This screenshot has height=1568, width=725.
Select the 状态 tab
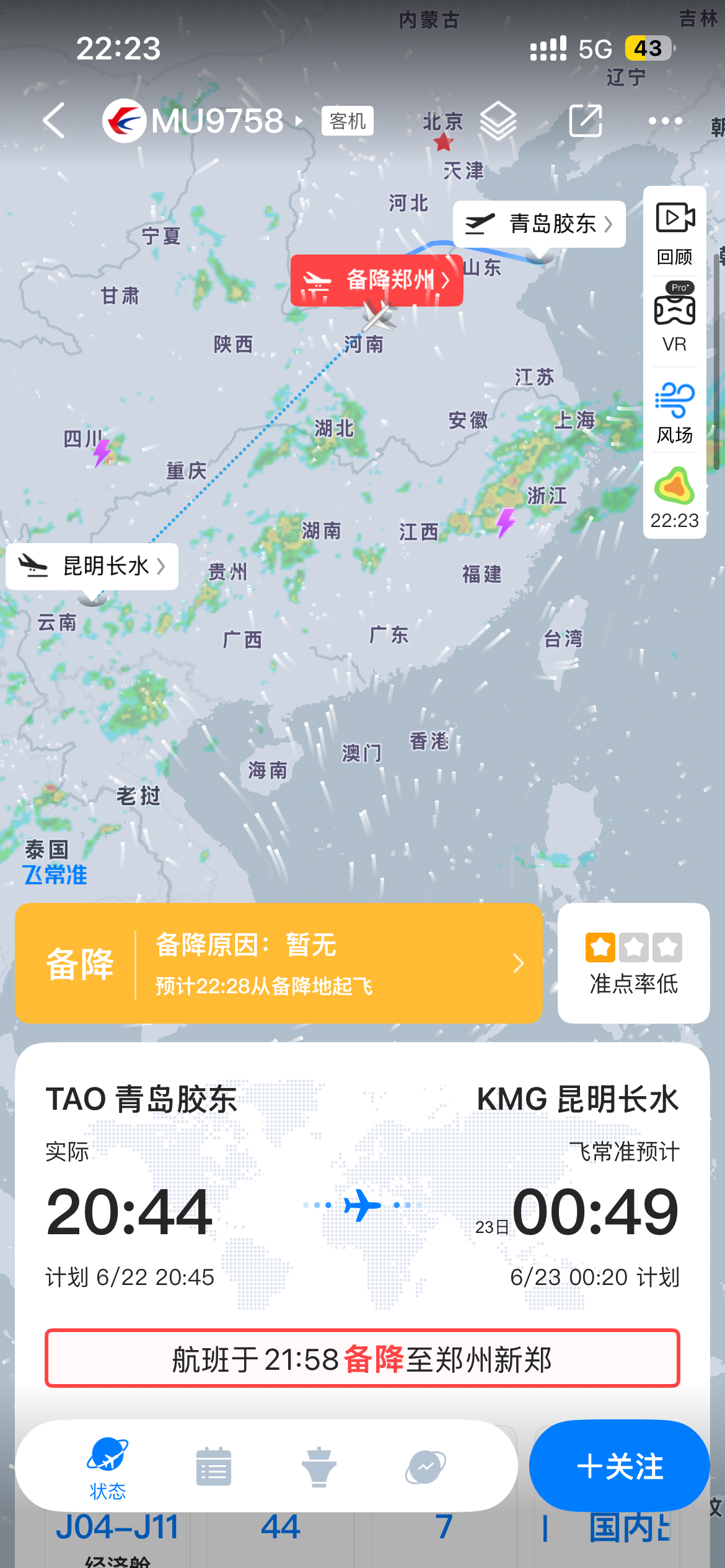click(108, 1468)
